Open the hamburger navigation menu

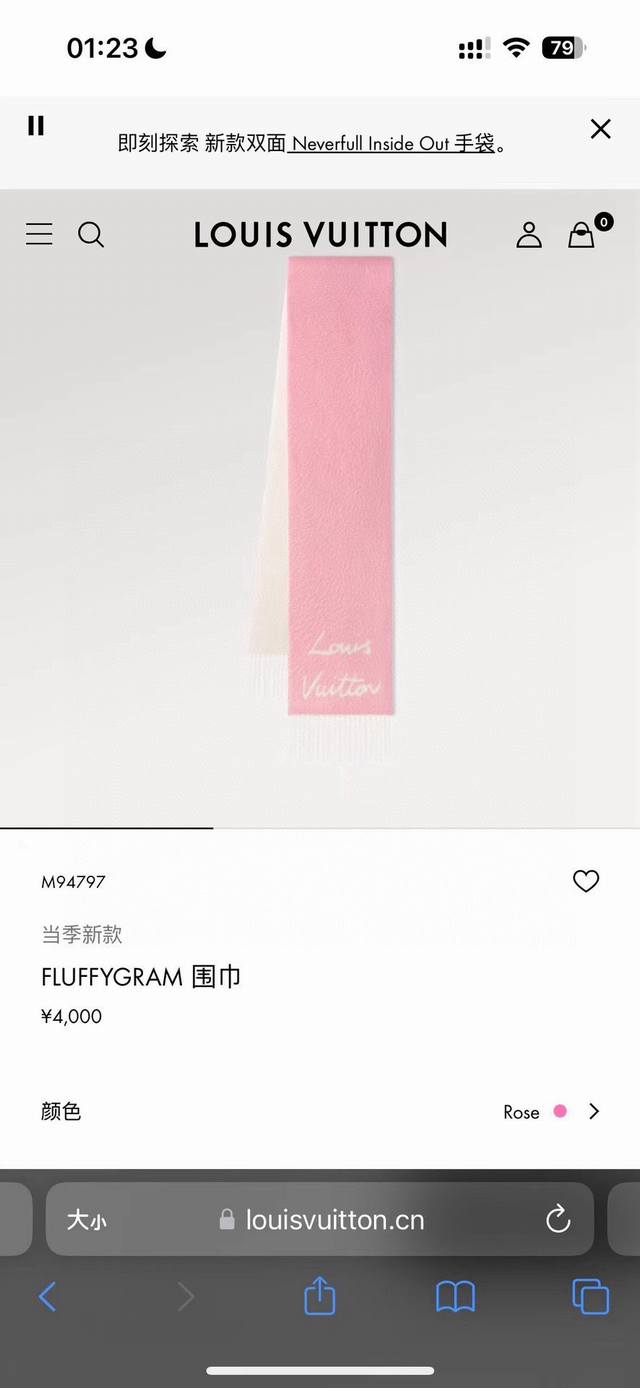point(39,234)
